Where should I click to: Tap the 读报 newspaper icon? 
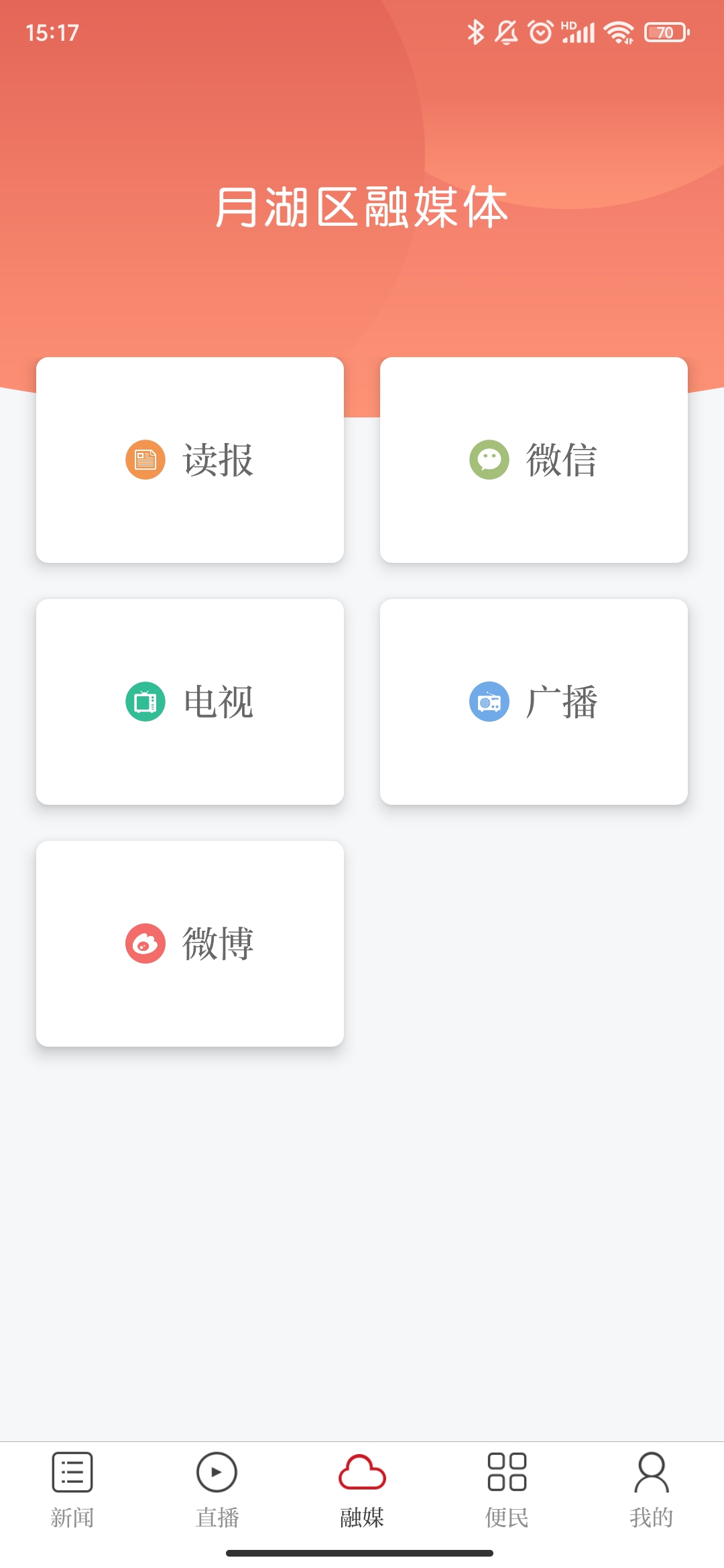point(146,460)
